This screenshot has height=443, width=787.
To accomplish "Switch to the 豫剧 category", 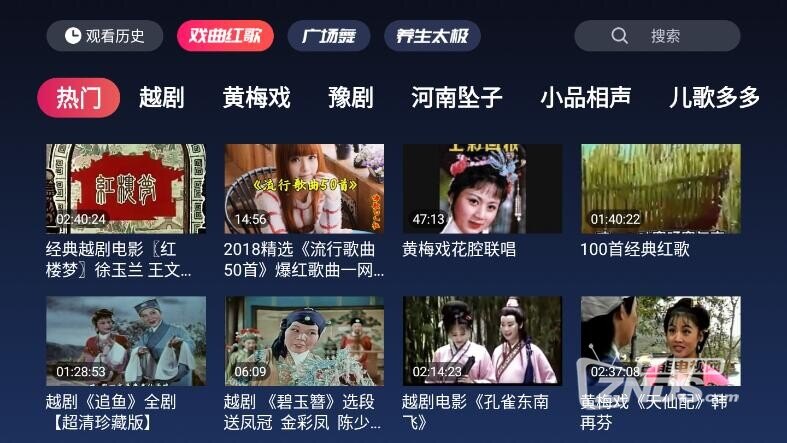I will 350,98.
